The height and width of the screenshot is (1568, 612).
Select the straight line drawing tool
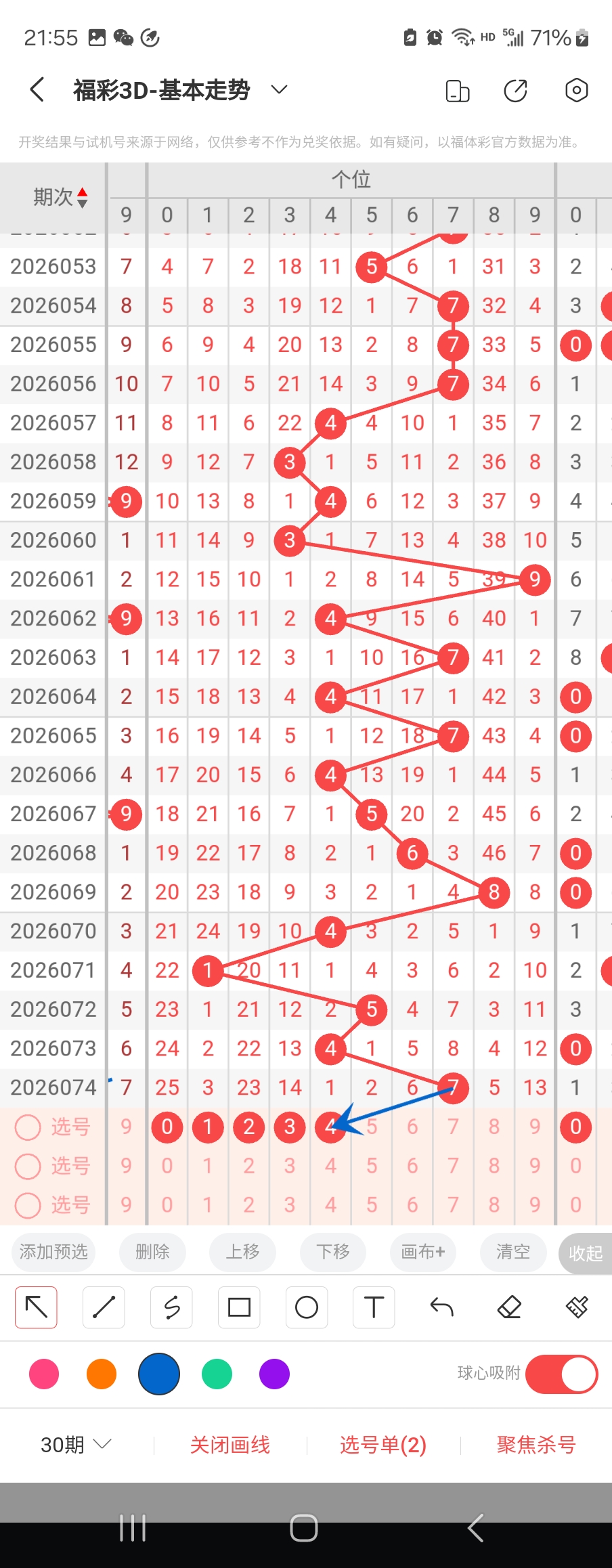coord(104,1307)
